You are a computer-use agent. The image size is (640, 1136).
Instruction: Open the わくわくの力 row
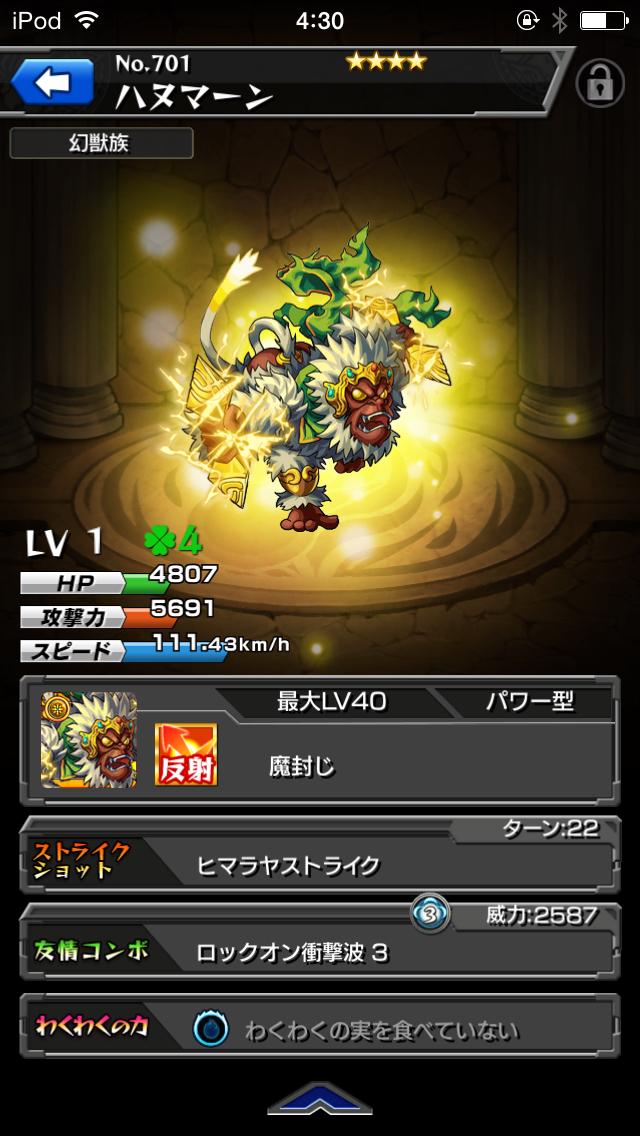pyautogui.click(x=320, y=1028)
